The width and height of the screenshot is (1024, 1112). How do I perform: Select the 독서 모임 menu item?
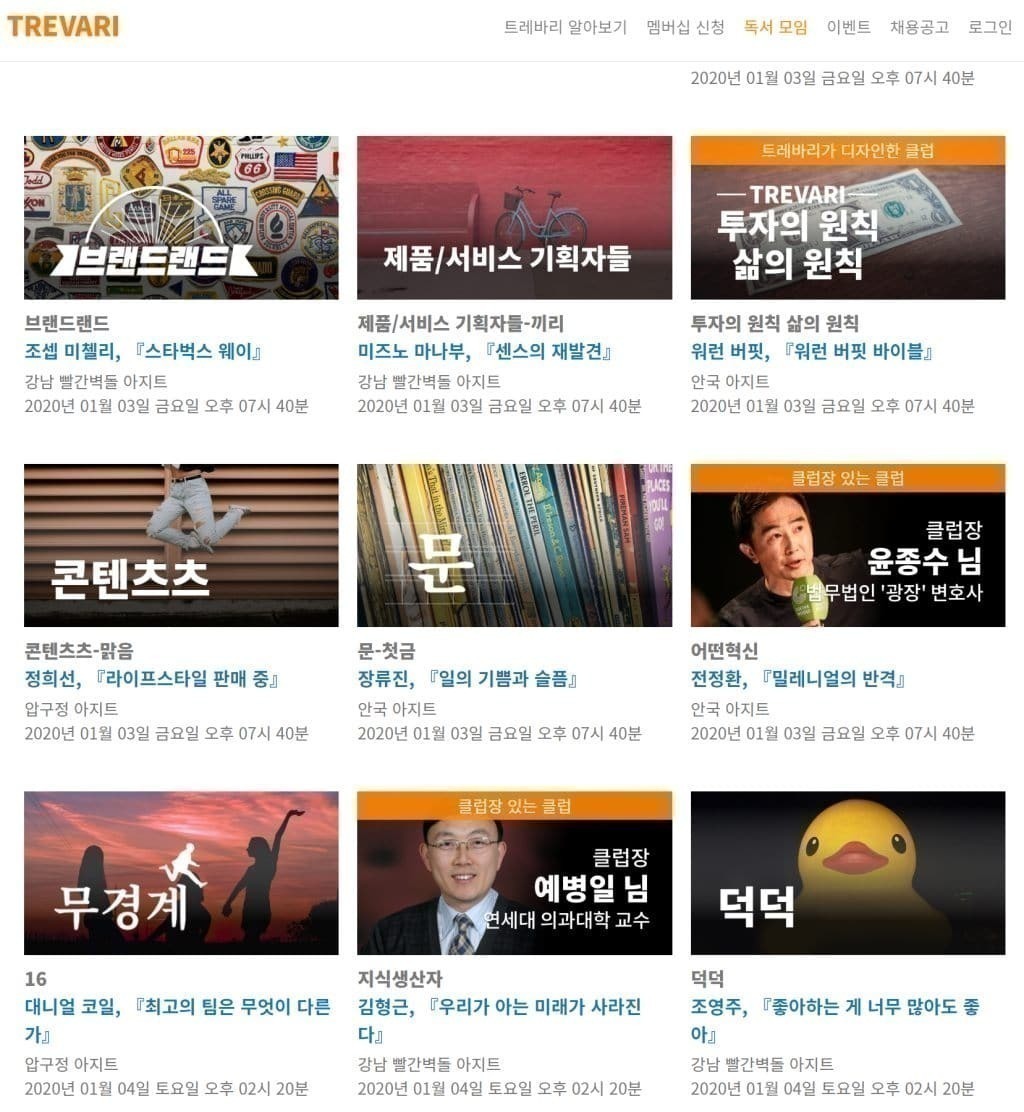point(775,28)
